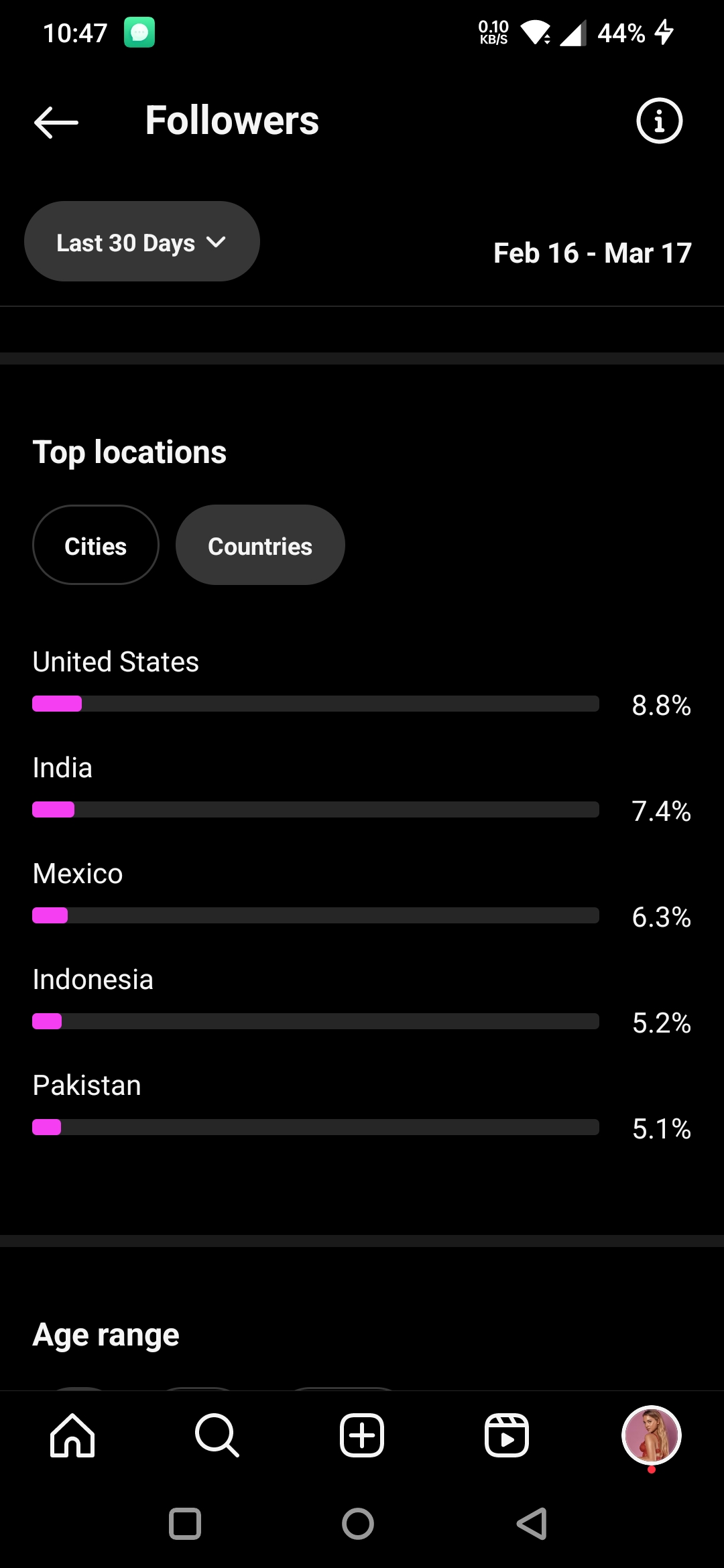
Task: Select the Countries filter
Action: tap(260, 545)
